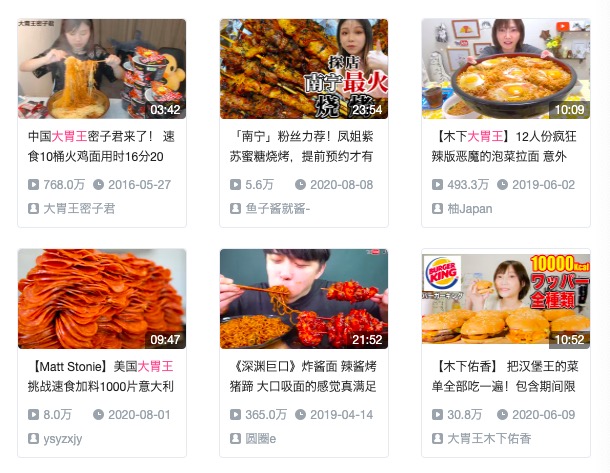The image size is (610, 473).
Task: Visit uploader 圆圈e profile
Action: click(x=260, y=438)
